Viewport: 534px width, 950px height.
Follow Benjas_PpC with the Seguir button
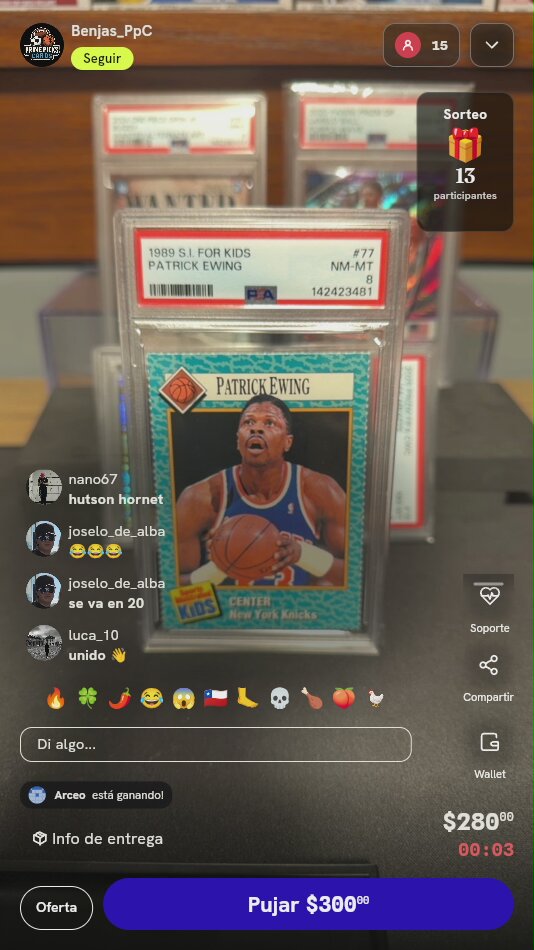(x=102, y=59)
